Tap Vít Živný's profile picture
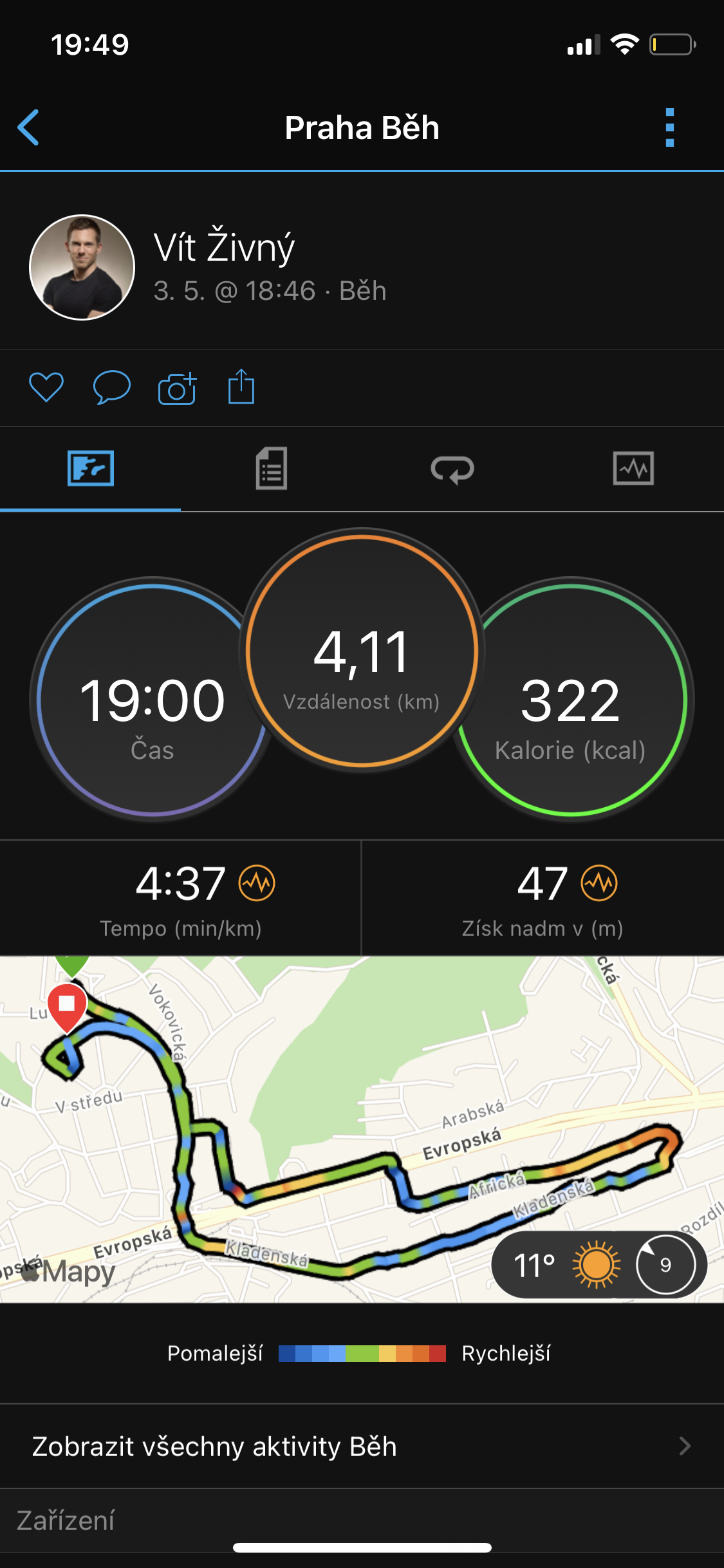This screenshot has height=1568, width=724. point(82,267)
